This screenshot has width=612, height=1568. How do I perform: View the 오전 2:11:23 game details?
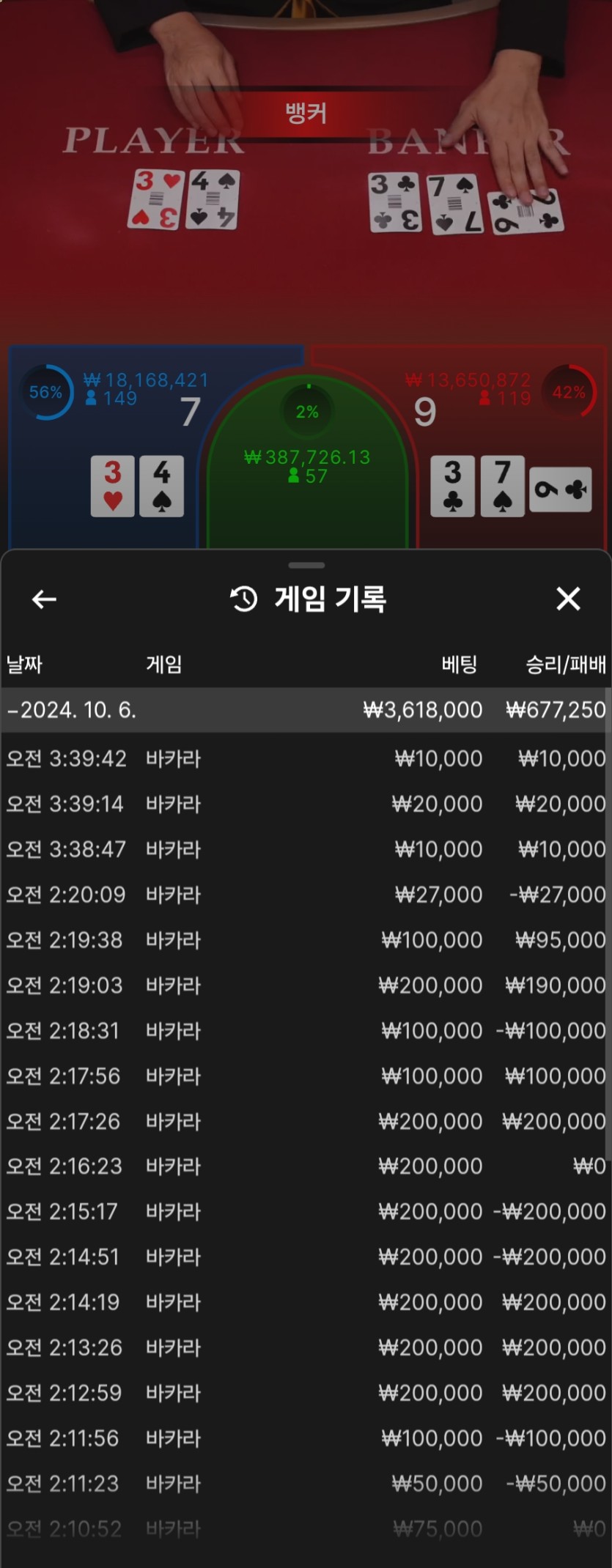point(306,1484)
